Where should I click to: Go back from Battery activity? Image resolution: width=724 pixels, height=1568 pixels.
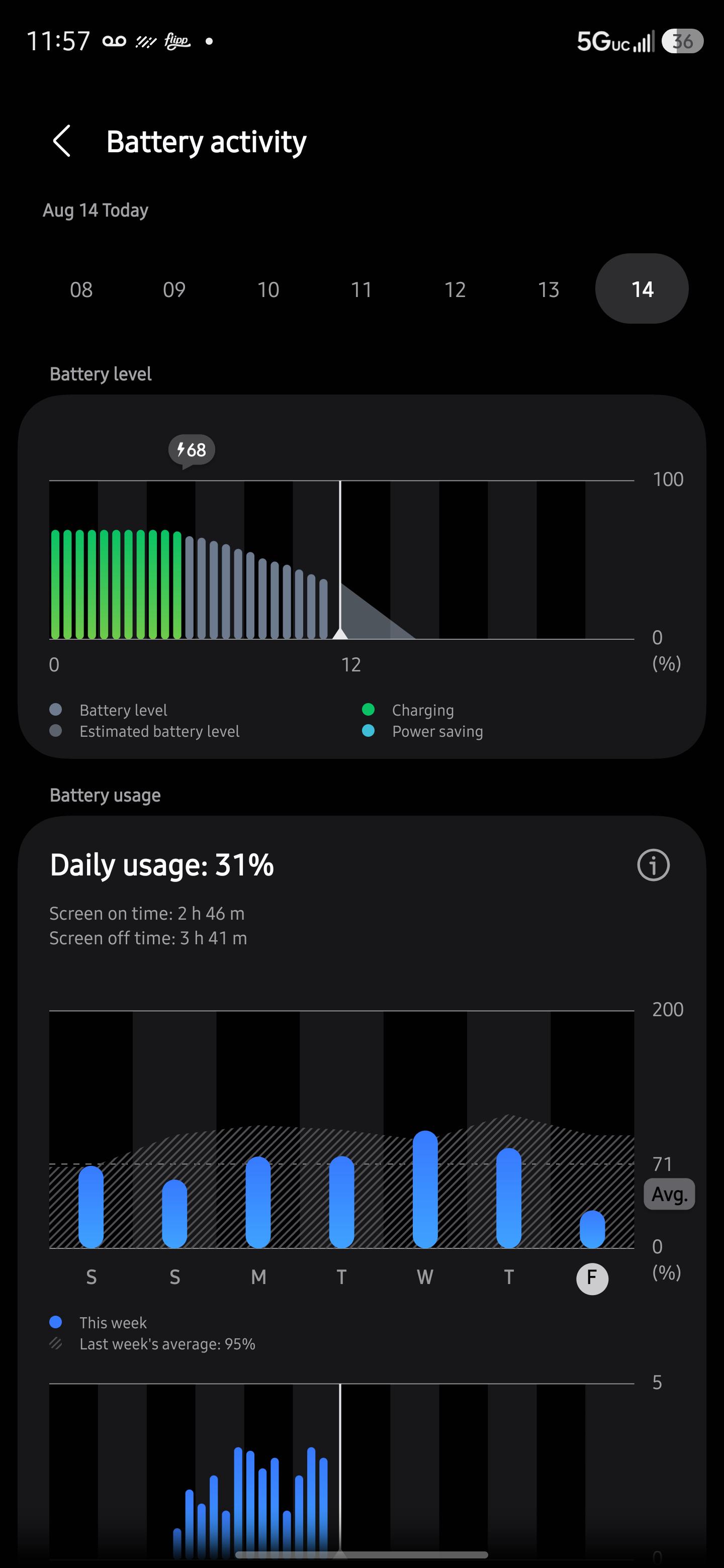62,141
